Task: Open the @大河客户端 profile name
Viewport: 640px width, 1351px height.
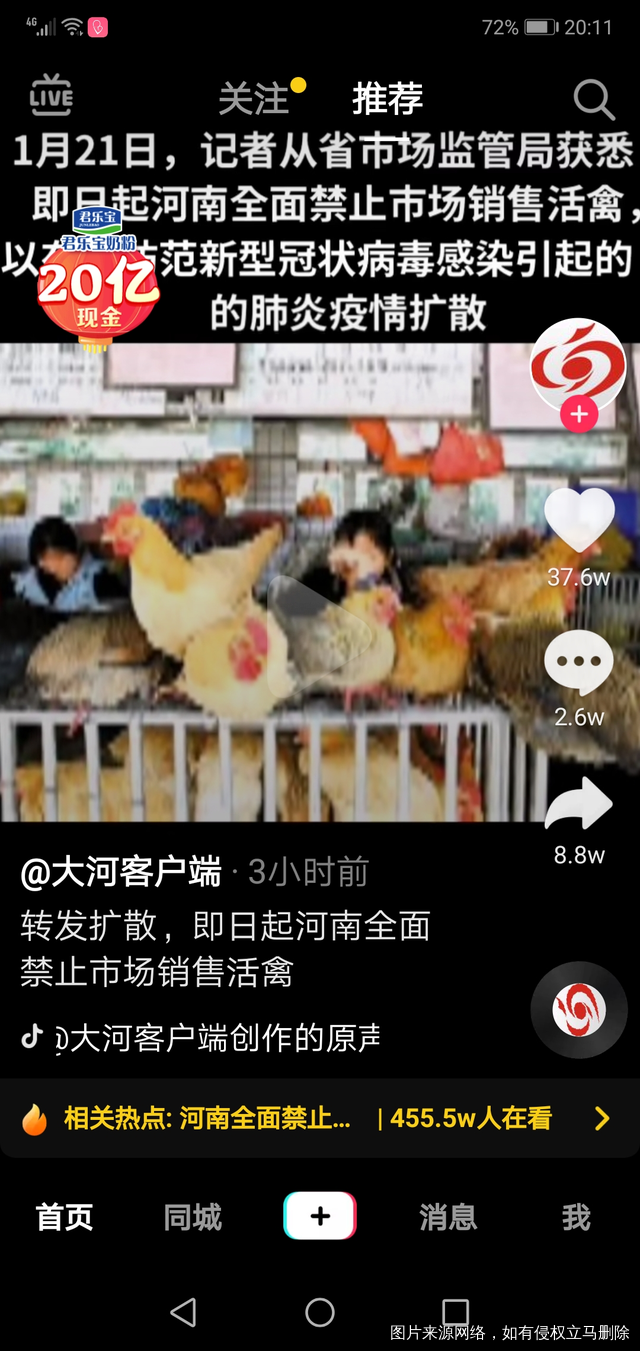Action: click(x=121, y=872)
